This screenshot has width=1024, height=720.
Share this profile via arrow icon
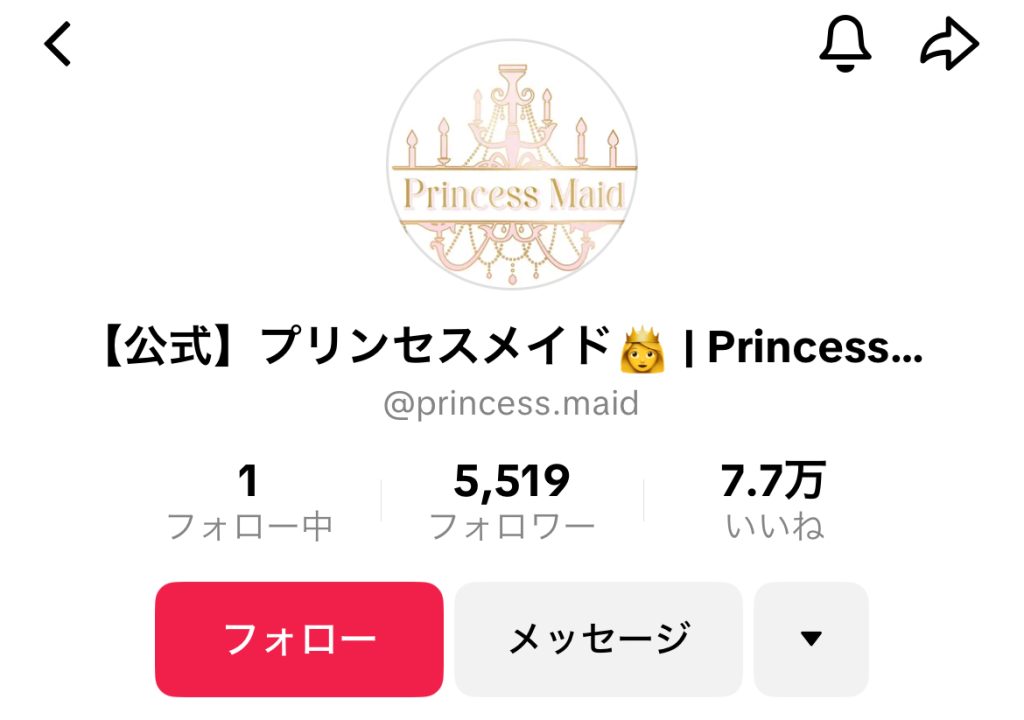coord(948,45)
